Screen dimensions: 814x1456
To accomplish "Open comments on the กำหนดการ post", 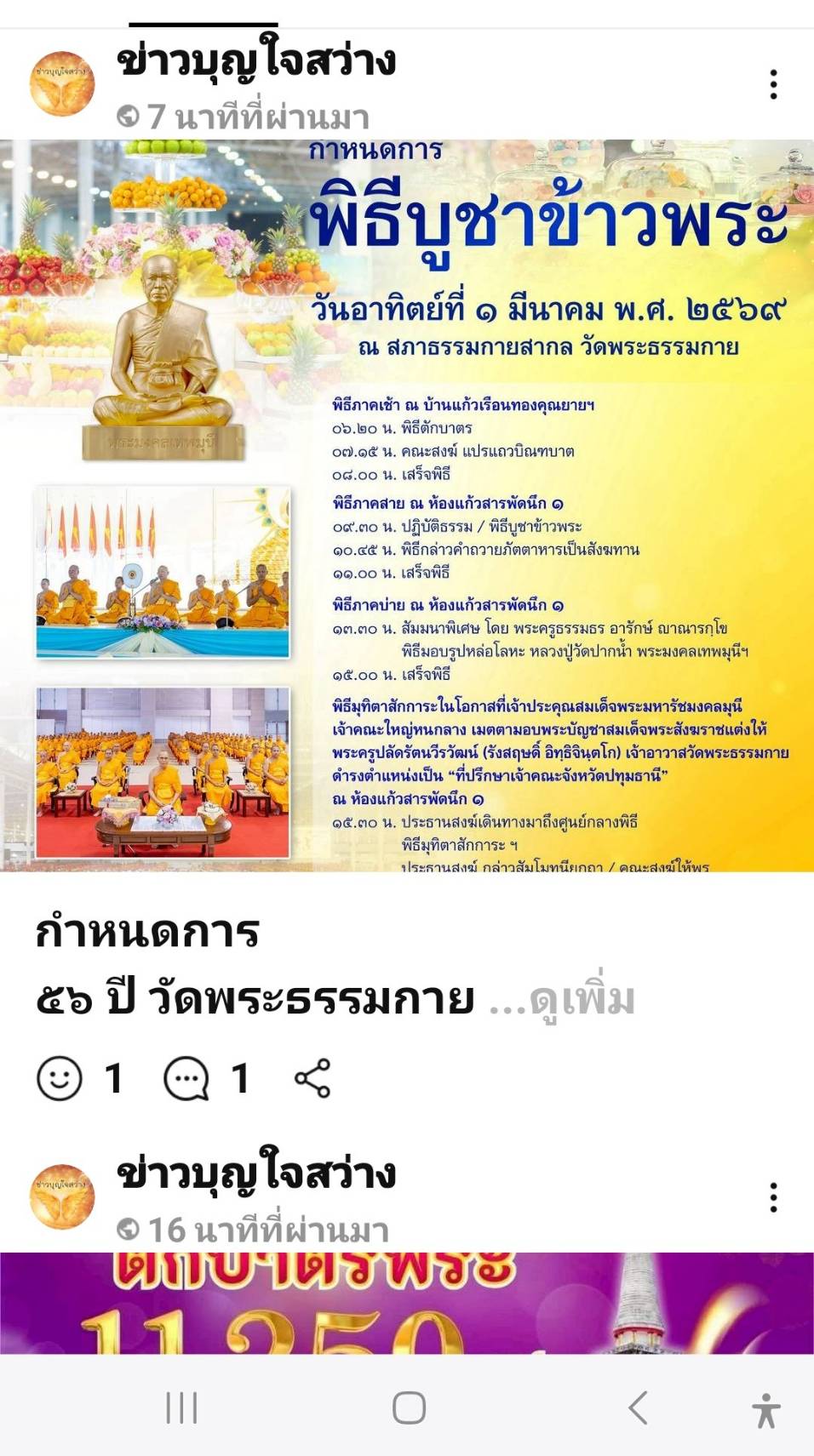I will pyautogui.click(x=186, y=1078).
